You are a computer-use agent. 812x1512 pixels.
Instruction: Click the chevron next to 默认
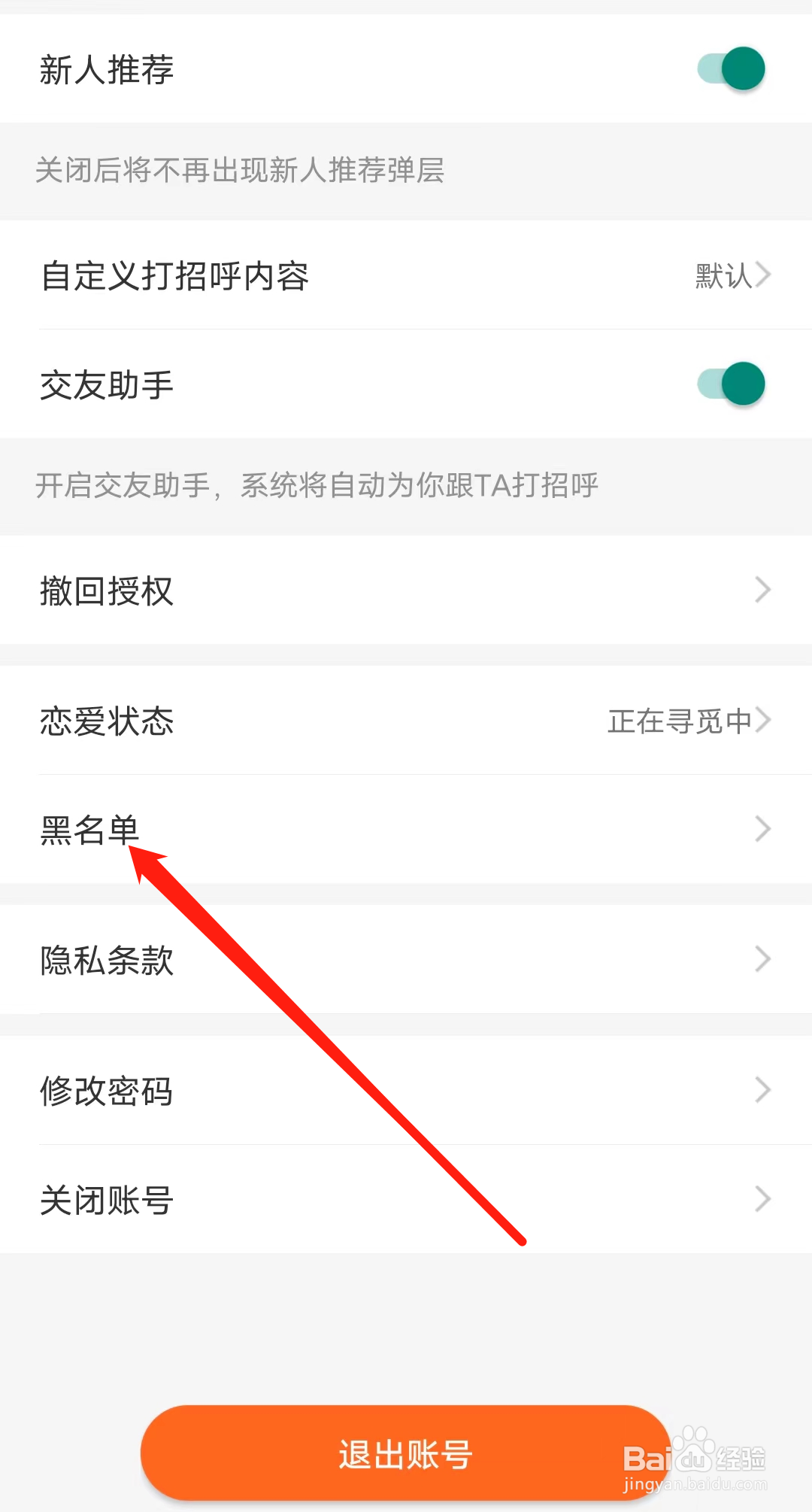(x=764, y=275)
